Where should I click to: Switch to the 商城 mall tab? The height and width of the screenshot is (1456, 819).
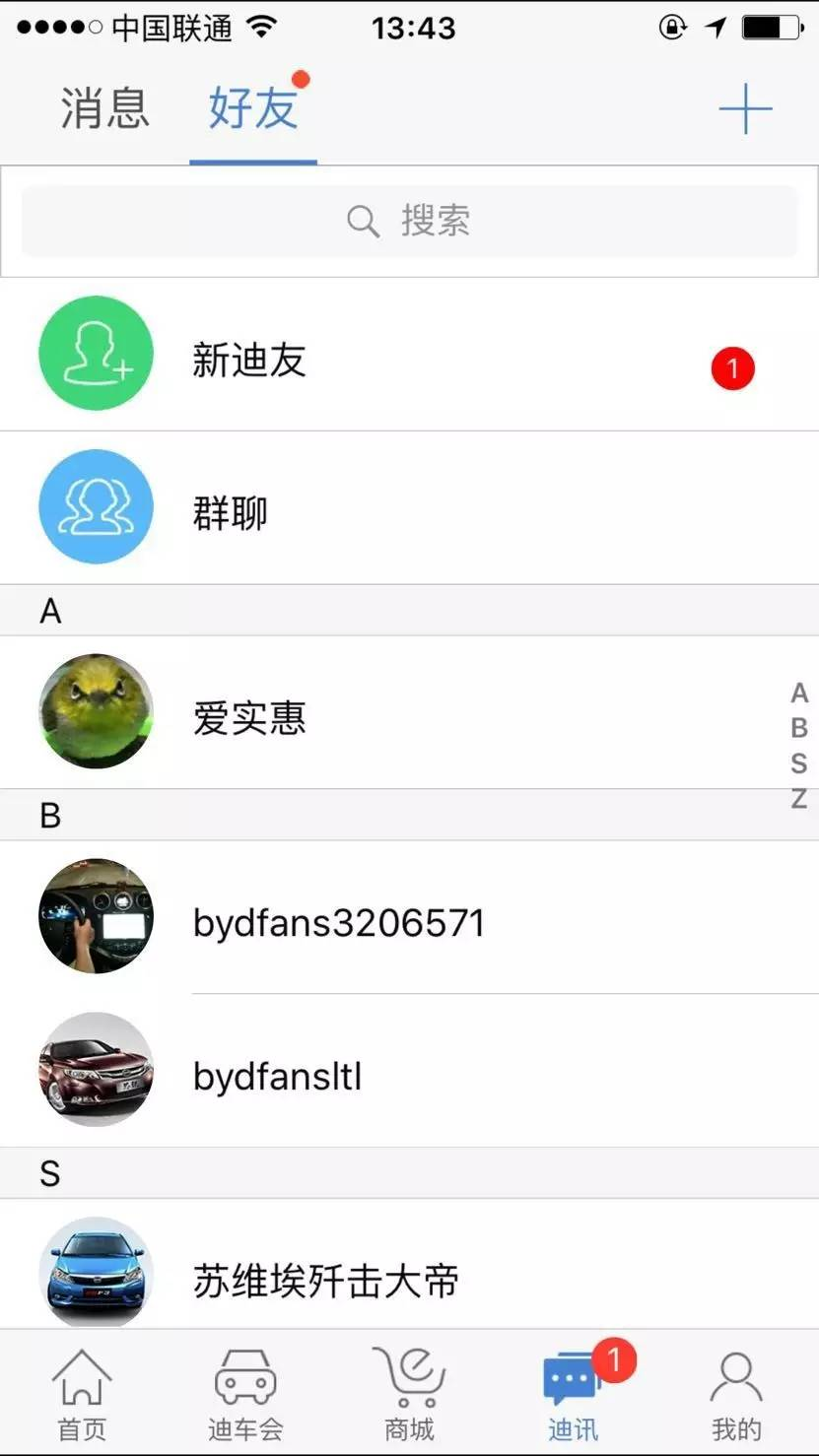[409, 1394]
